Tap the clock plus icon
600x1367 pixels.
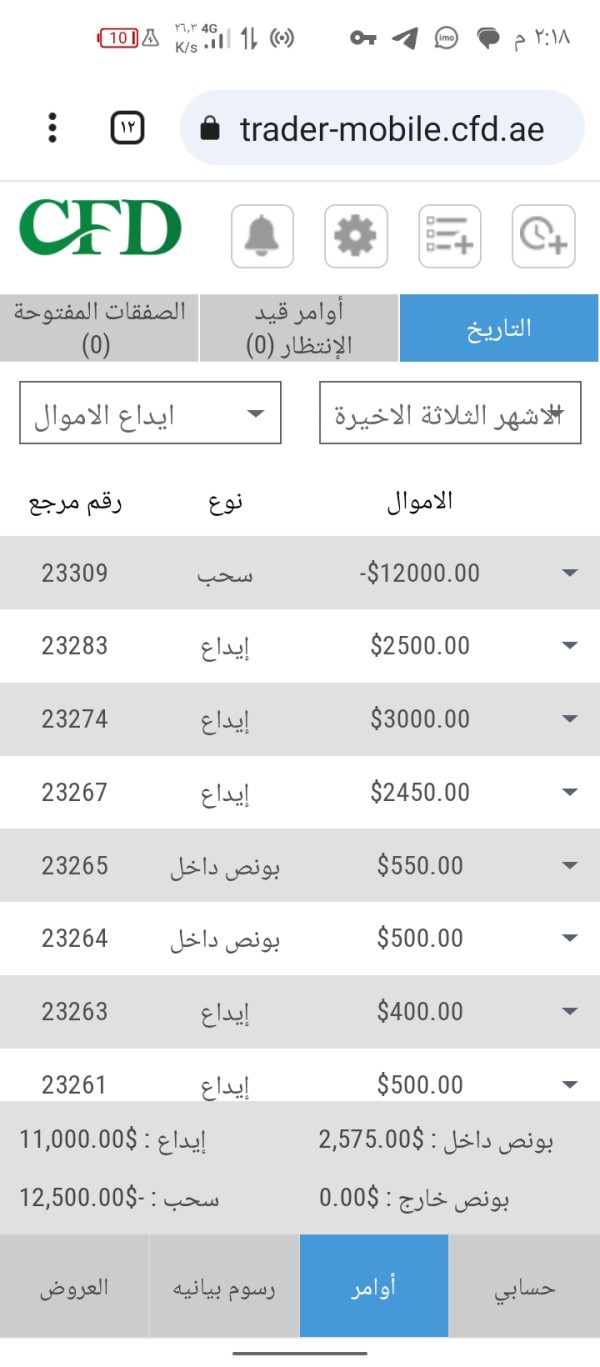coord(544,236)
